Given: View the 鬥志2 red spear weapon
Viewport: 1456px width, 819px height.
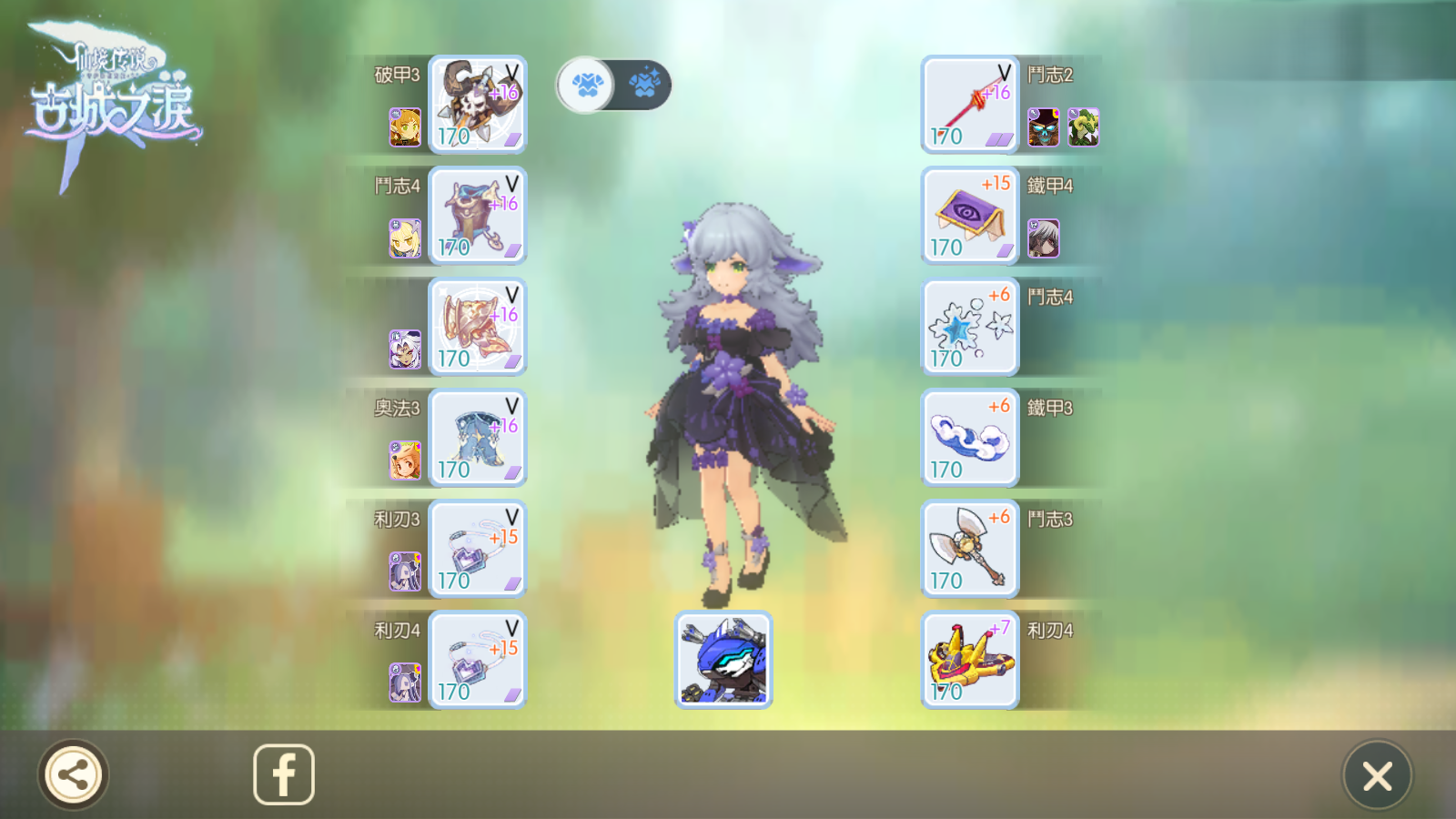Looking at the screenshot, I should point(970,105).
